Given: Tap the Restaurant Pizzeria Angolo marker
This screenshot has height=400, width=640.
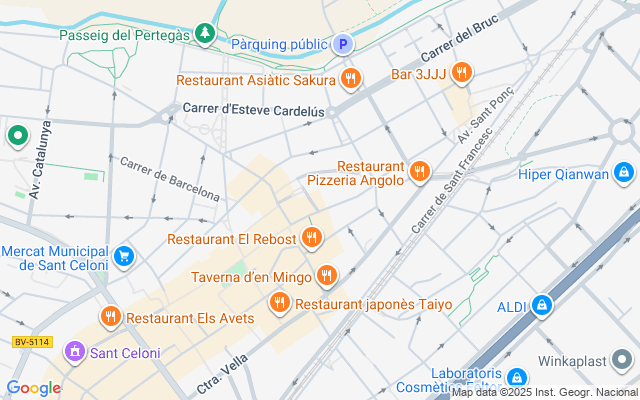Looking at the screenshot, I should pyautogui.click(x=419, y=172).
